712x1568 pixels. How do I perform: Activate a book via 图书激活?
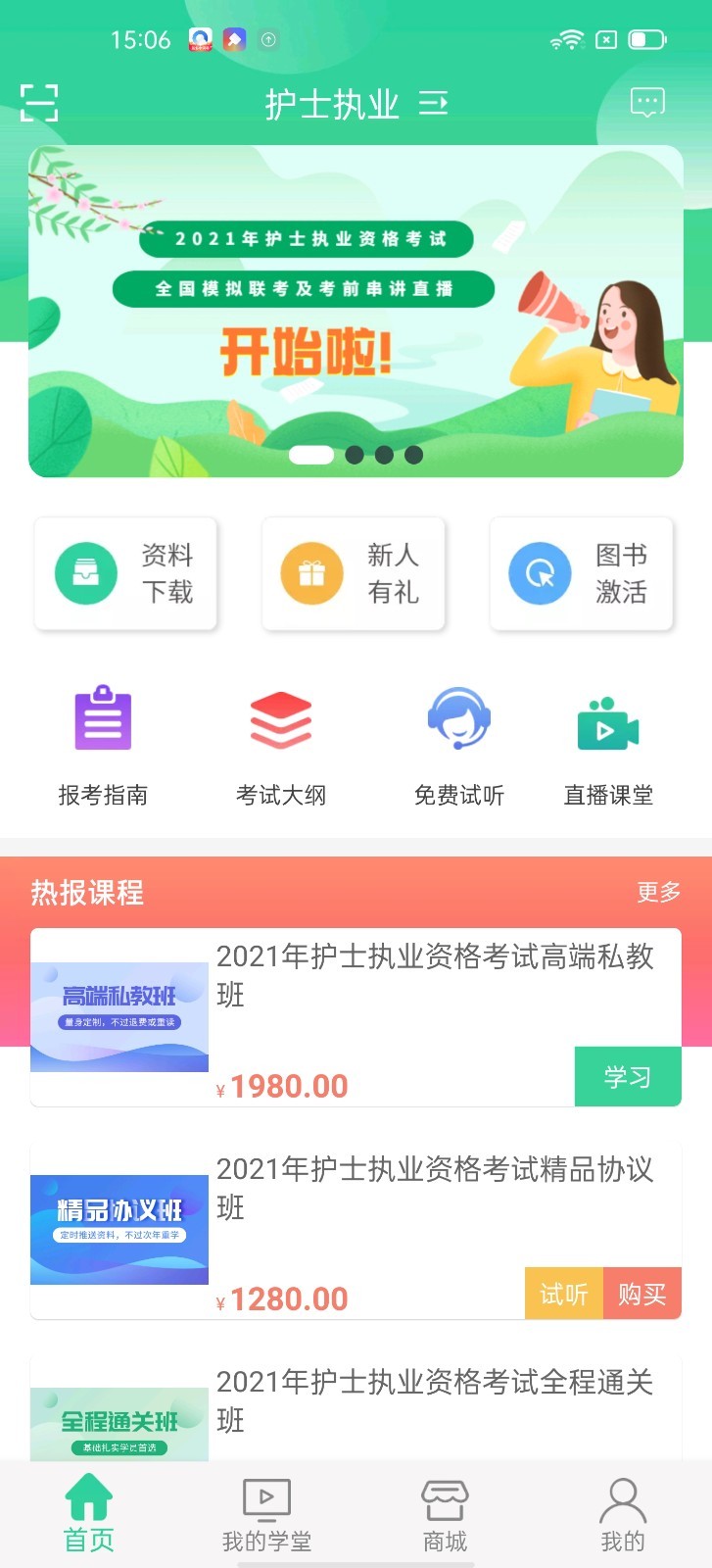click(581, 573)
